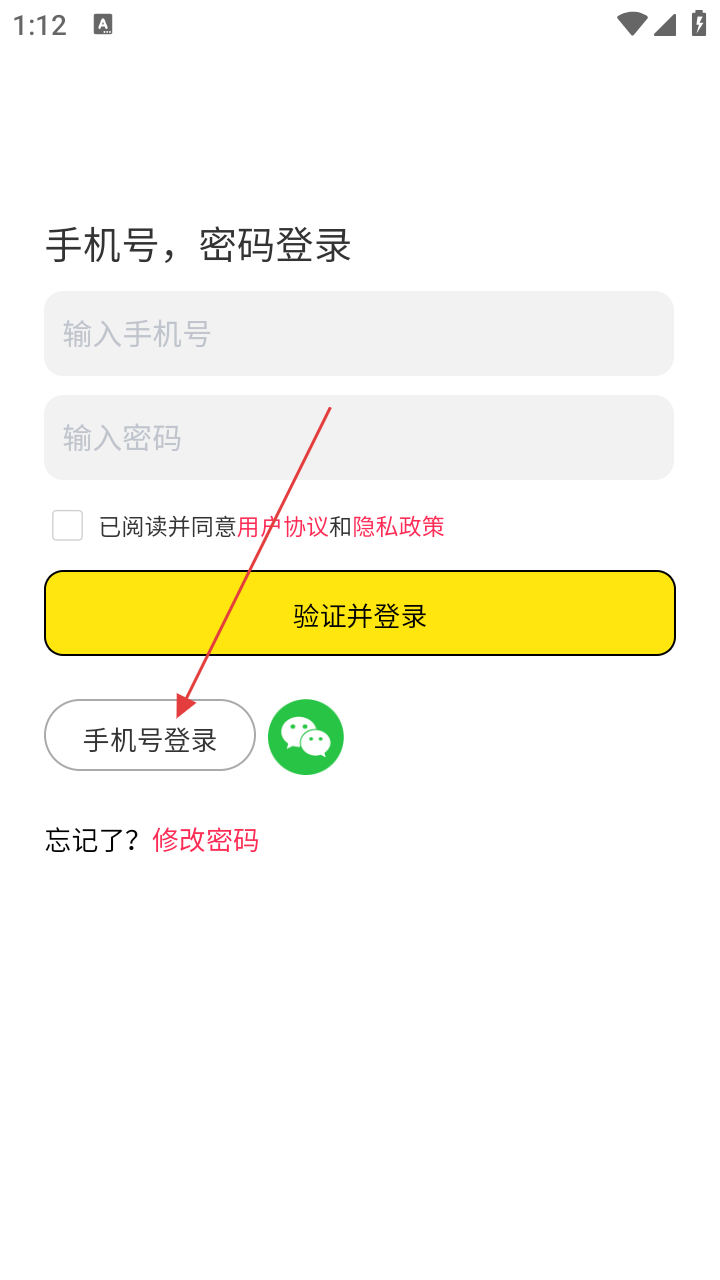
Task: Open the 修改密码 link
Action: (x=205, y=840)
